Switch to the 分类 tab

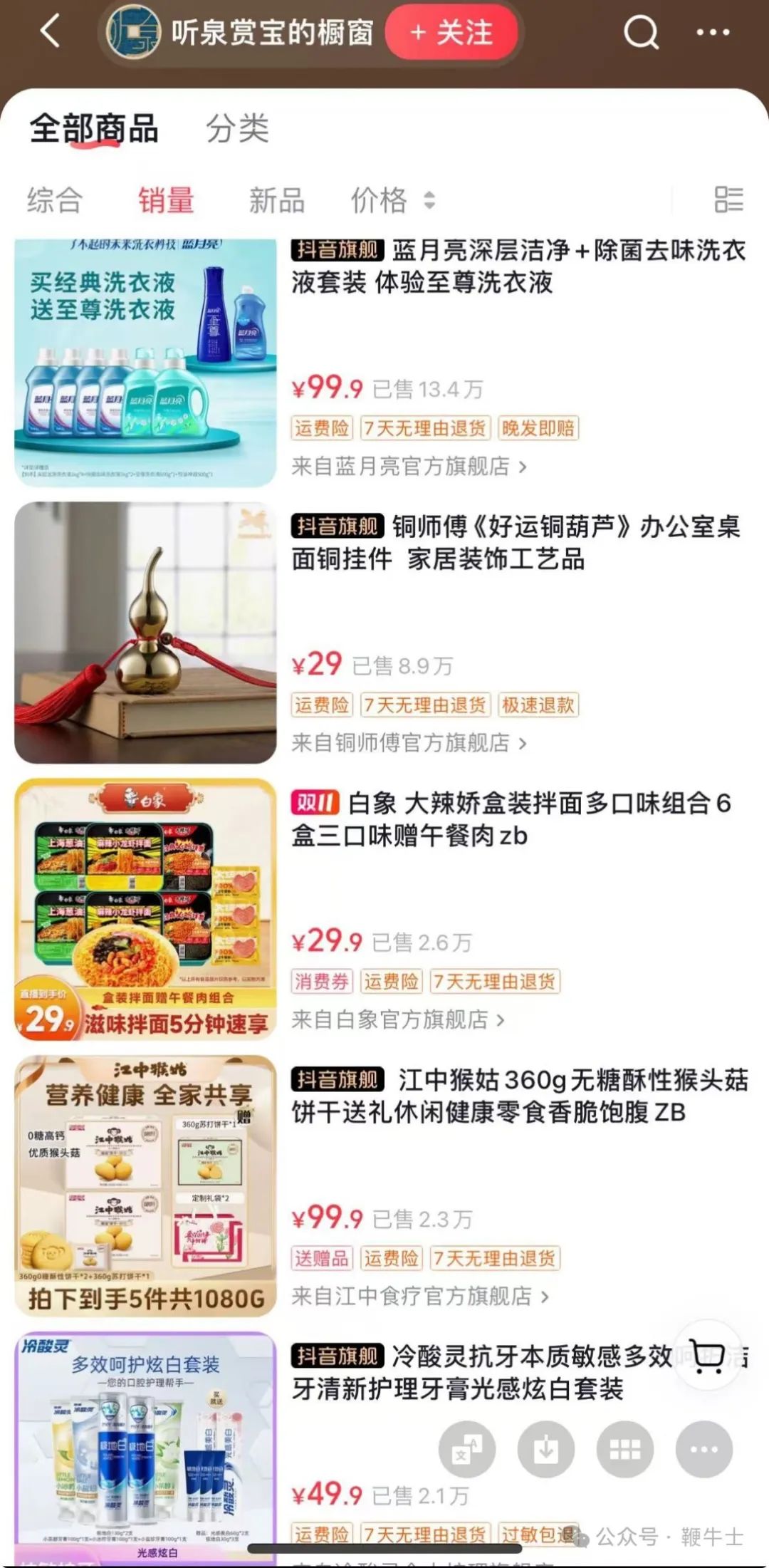coord(237,129)
